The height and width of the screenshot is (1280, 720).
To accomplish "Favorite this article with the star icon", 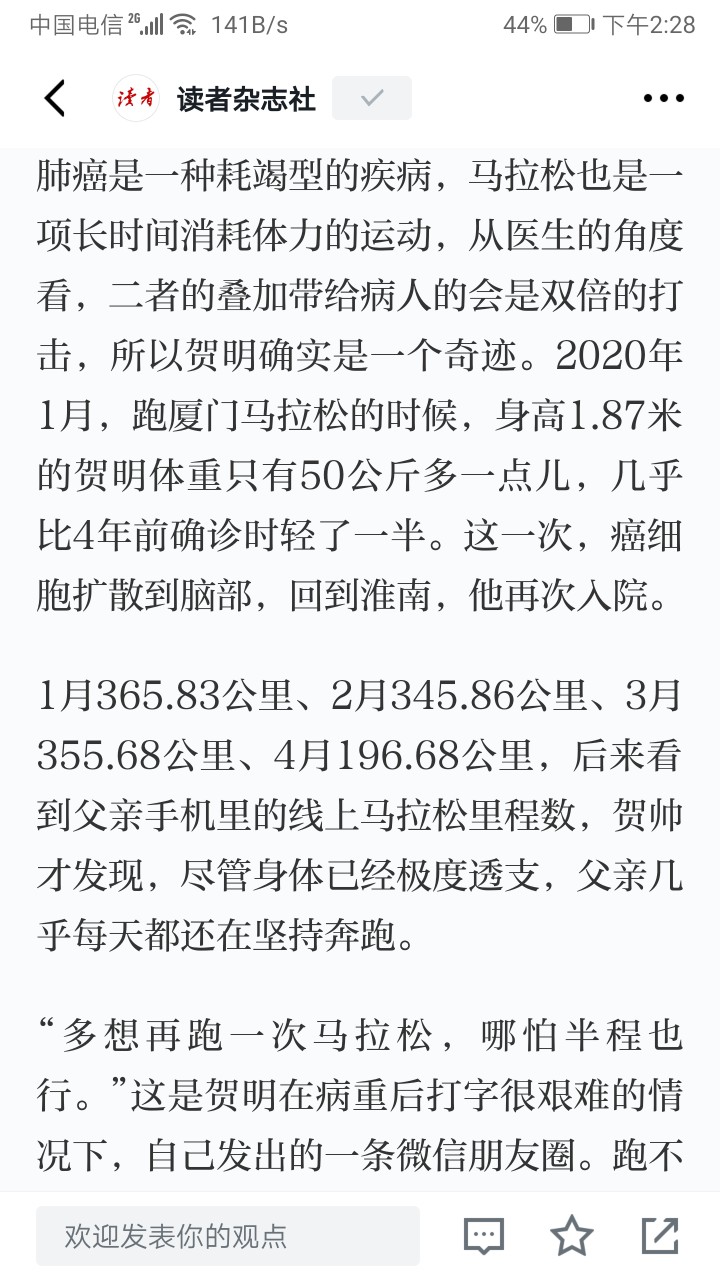I will [x=572, y=1236].
